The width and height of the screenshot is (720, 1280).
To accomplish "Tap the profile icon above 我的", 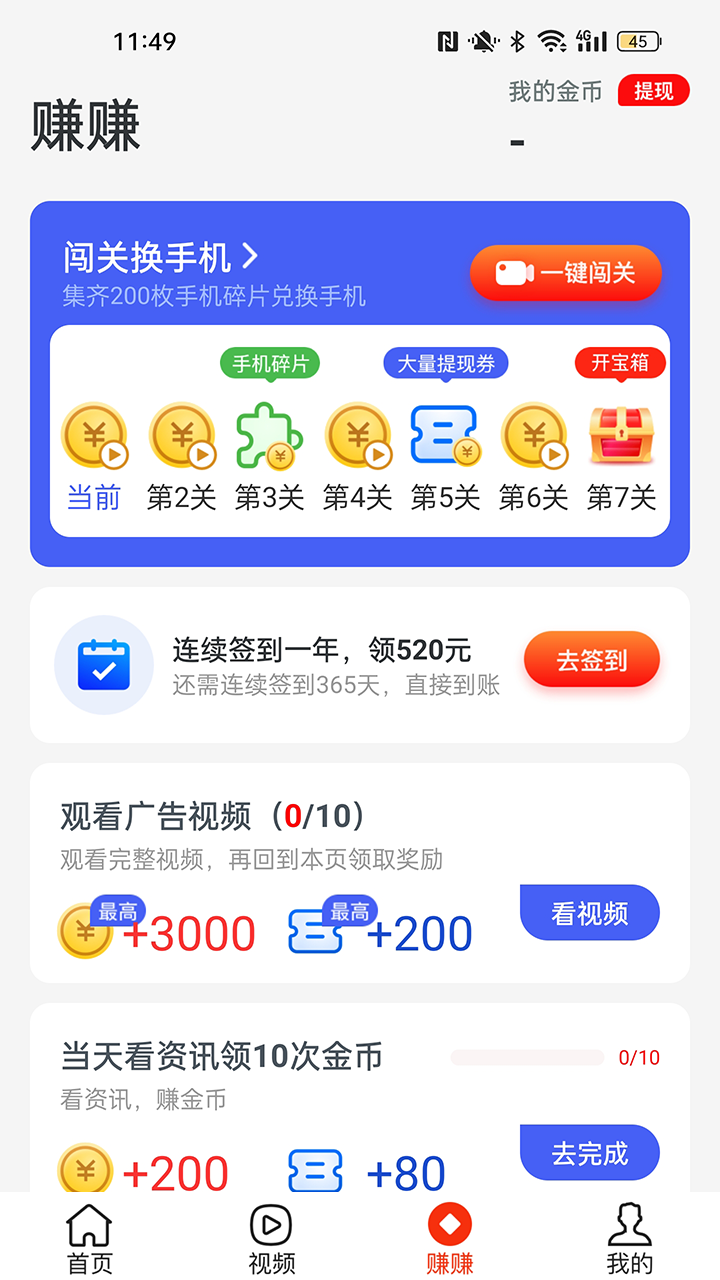I will (x=630, y=1221).
